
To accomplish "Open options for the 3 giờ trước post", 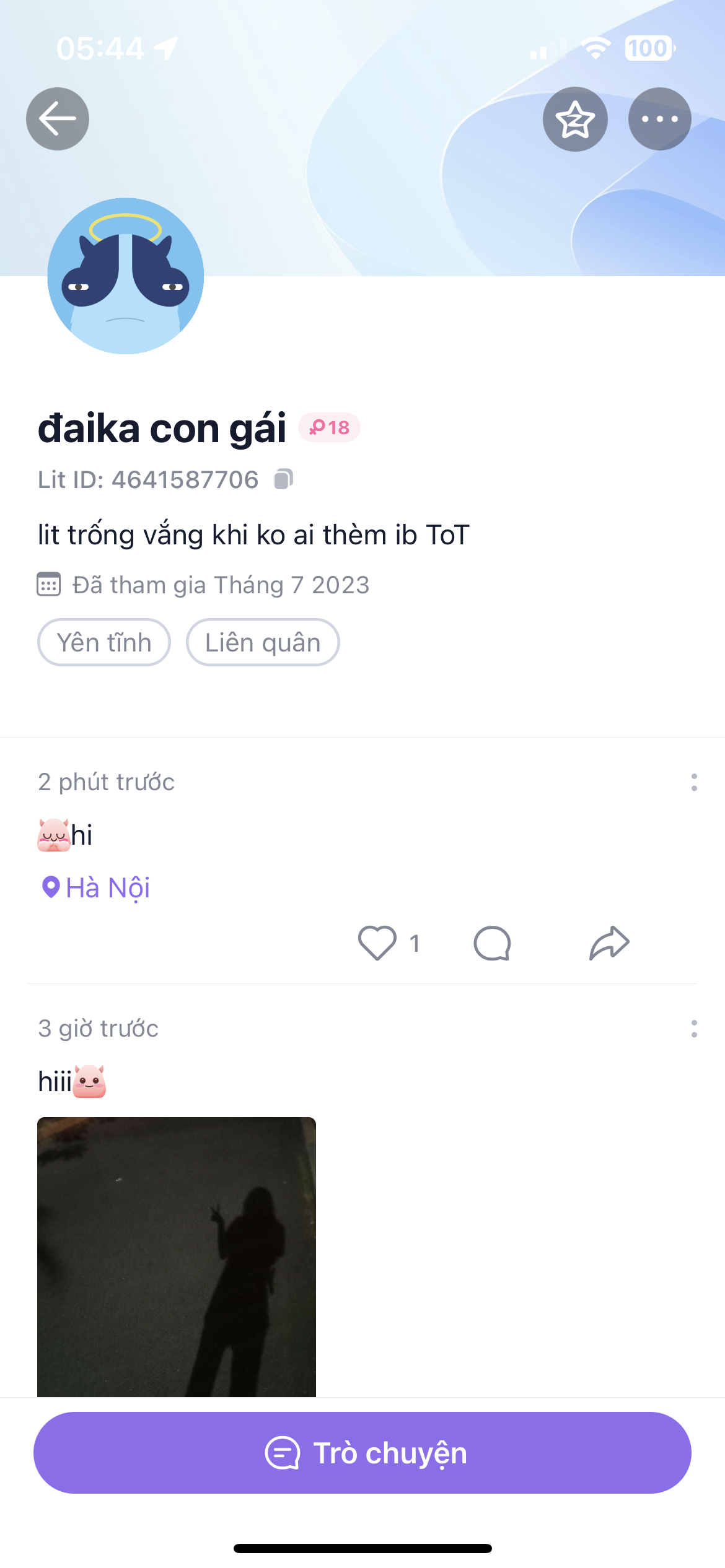I will pos(694,1029).
